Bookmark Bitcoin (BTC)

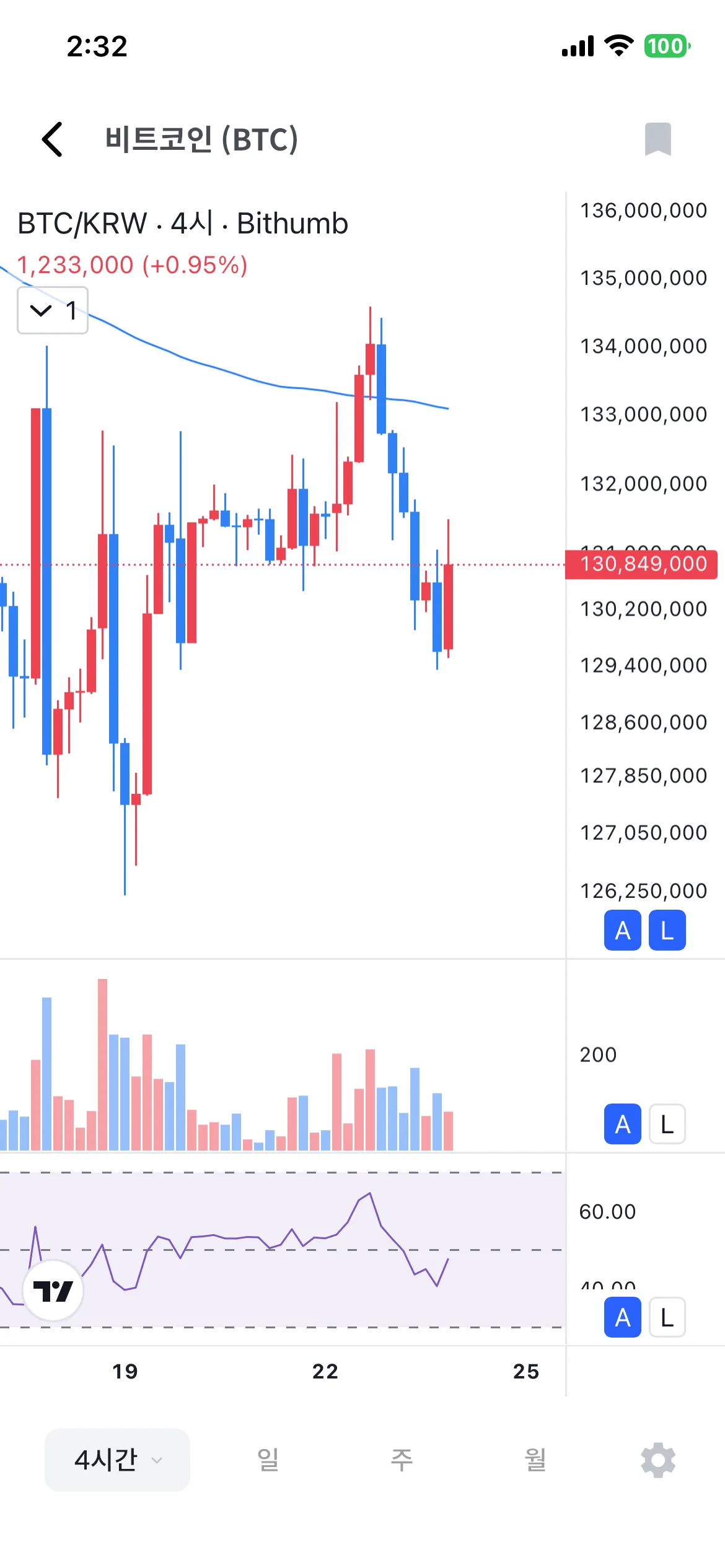pos(657,139)
